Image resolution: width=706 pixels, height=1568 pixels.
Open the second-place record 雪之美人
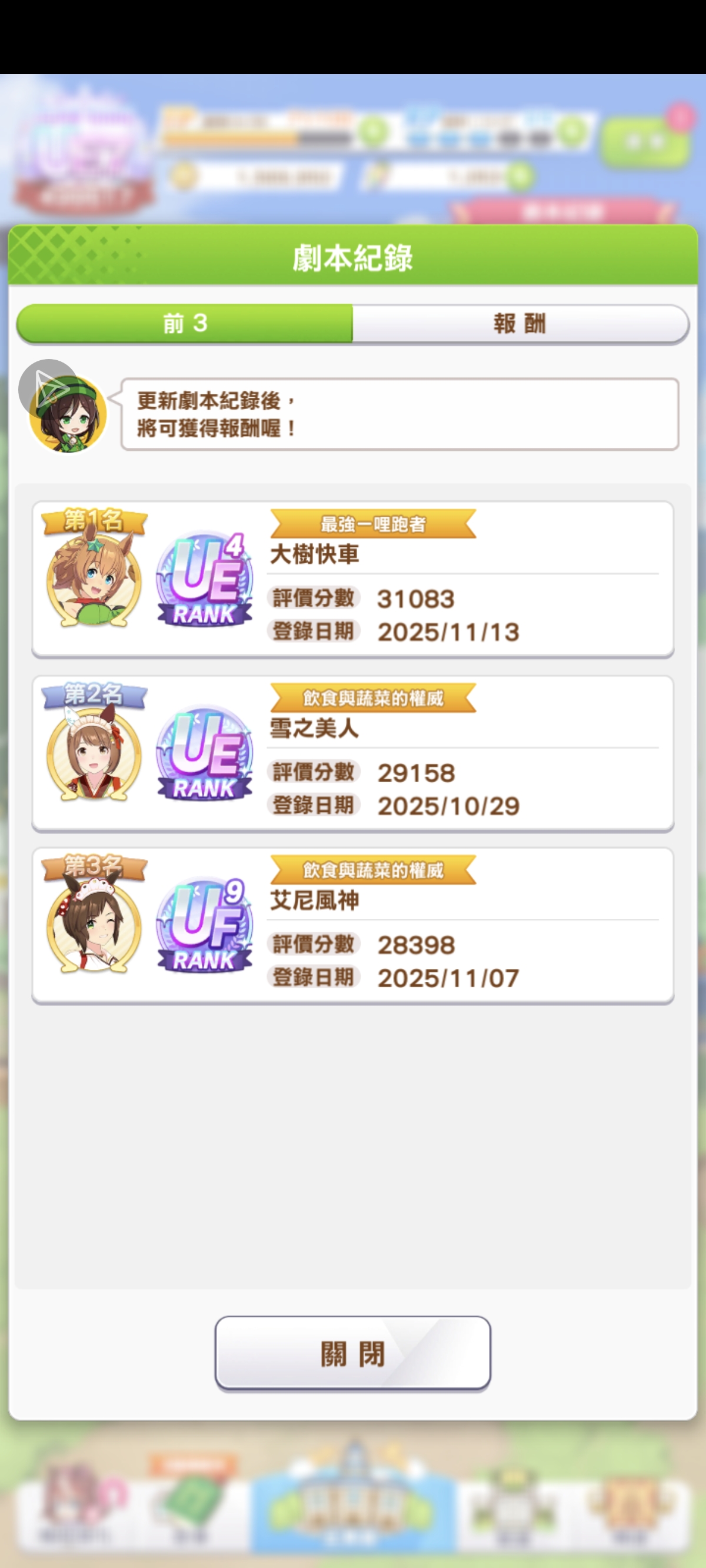click(x=352, y=753)
